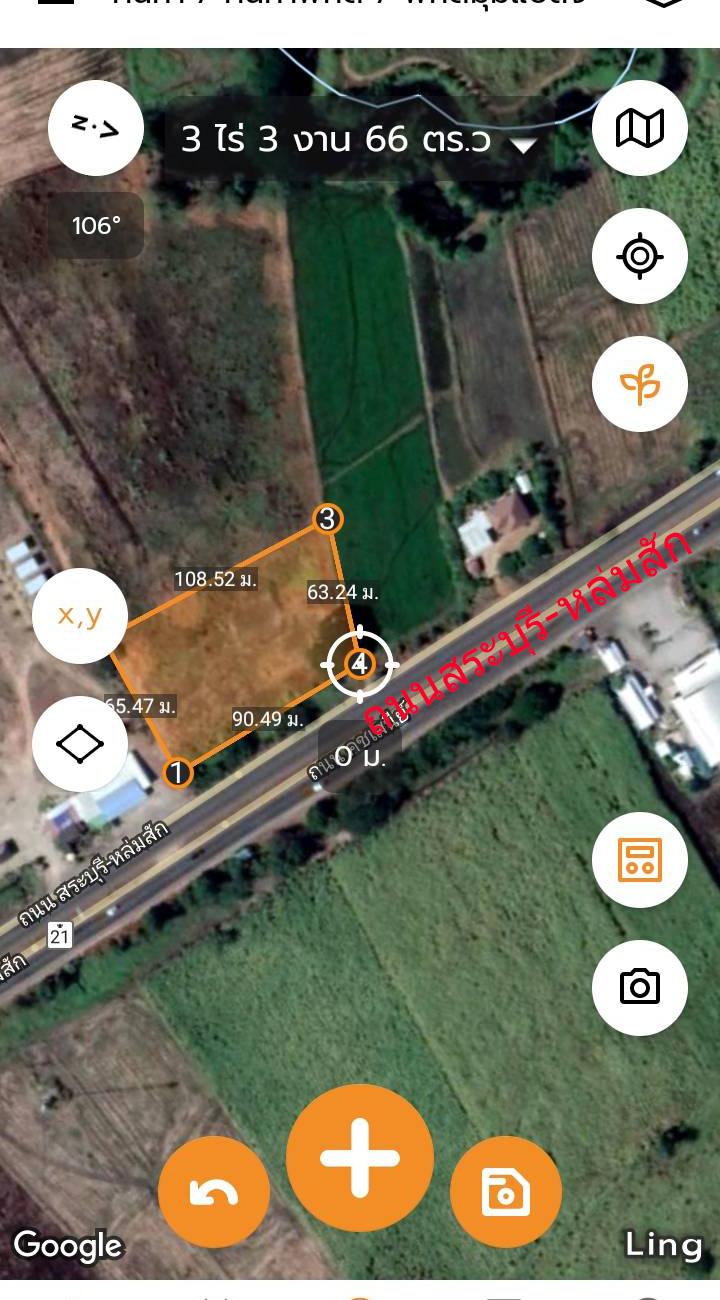Image resolution: width=720 pixels, height=1300 pixels.
Task: Expand the area unit dropdown
Action: (x=523, y=145)
